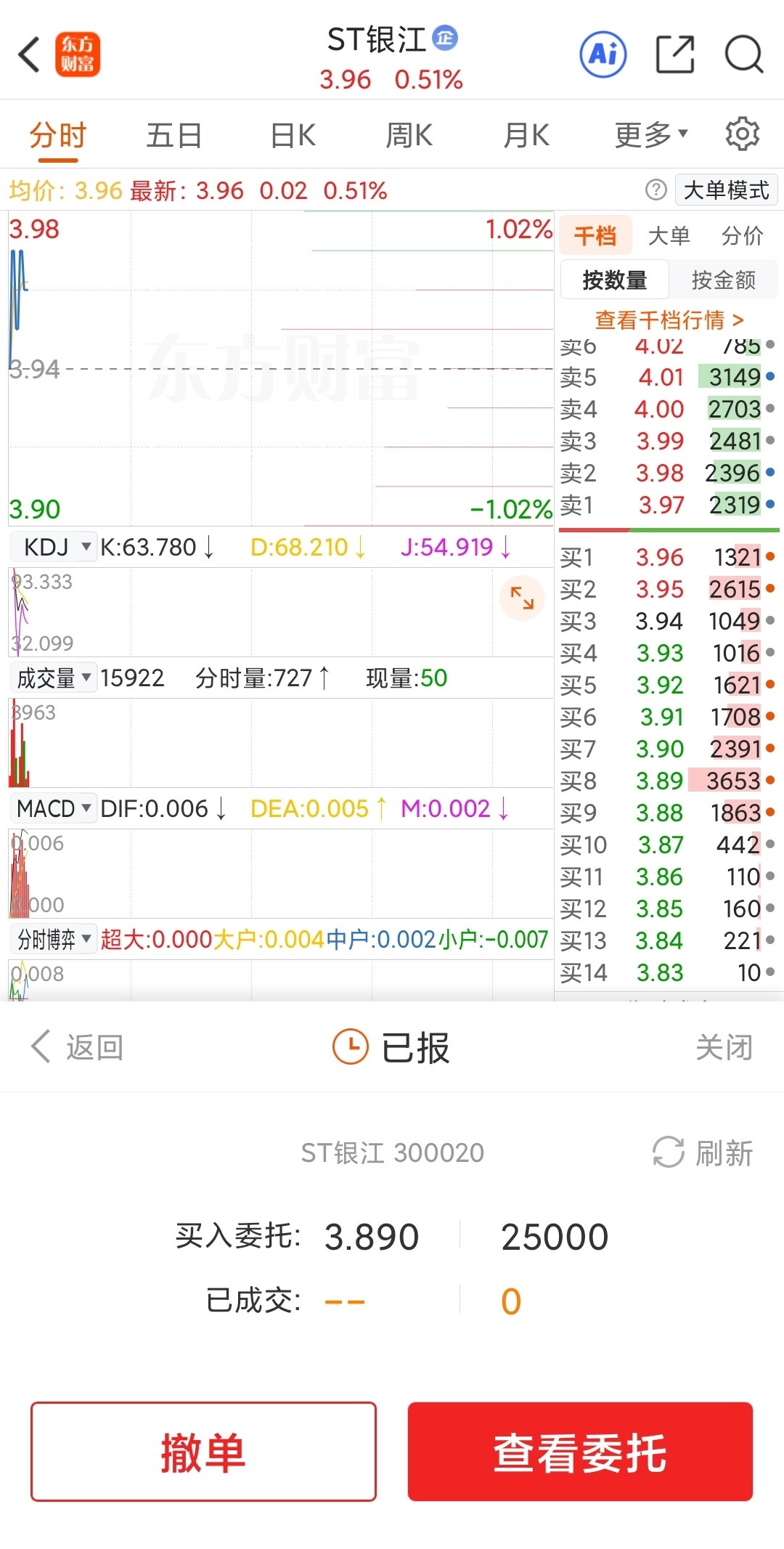This screenshot has height=1549, width=784.
Task: Select the 周K chart tab
Action: pyautogui.click(x=409, y=136)
